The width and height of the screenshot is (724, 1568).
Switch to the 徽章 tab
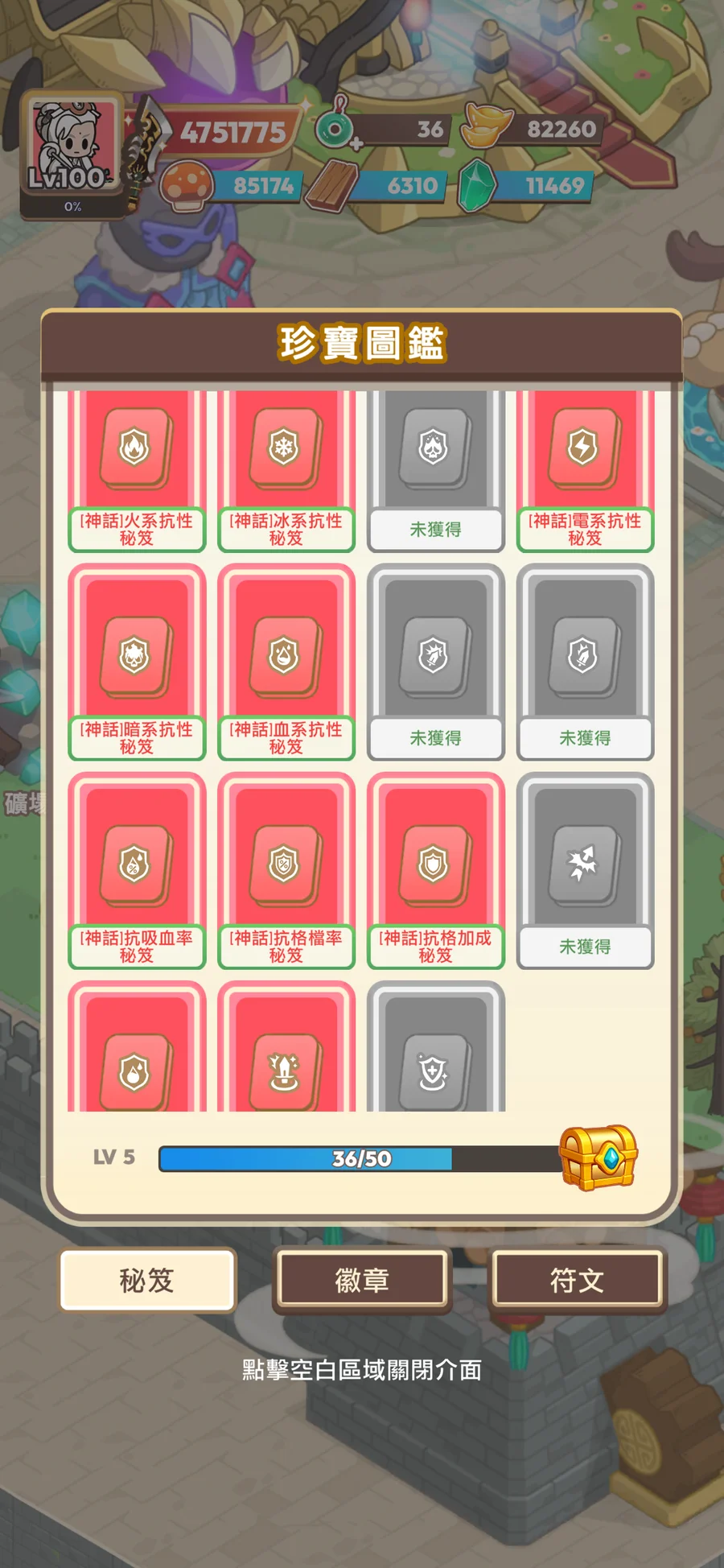coord(362,1280)
